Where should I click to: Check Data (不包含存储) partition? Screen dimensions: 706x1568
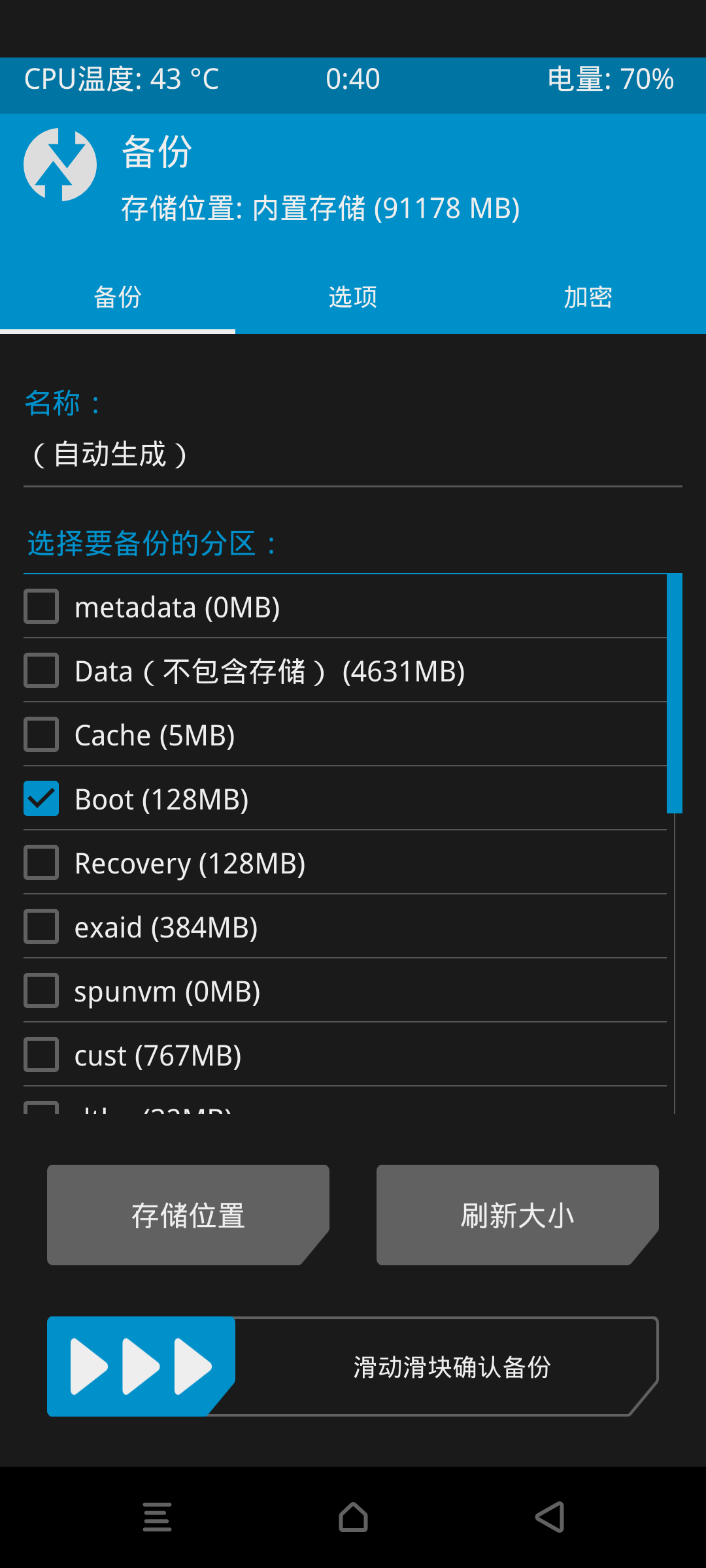[345, 671]
